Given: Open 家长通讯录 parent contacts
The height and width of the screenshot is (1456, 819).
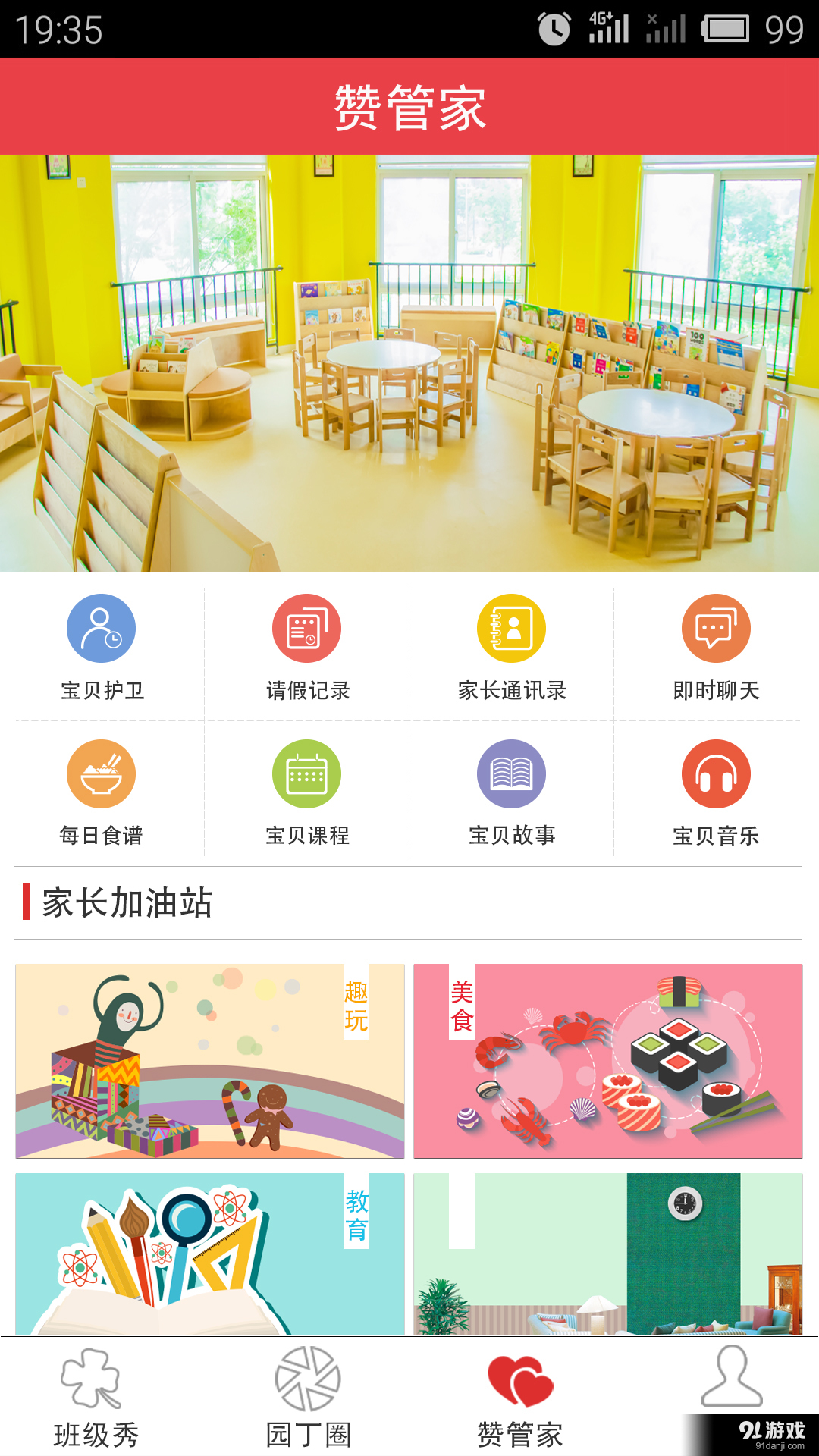Looking at the screenshot, I should coord(512,646).
